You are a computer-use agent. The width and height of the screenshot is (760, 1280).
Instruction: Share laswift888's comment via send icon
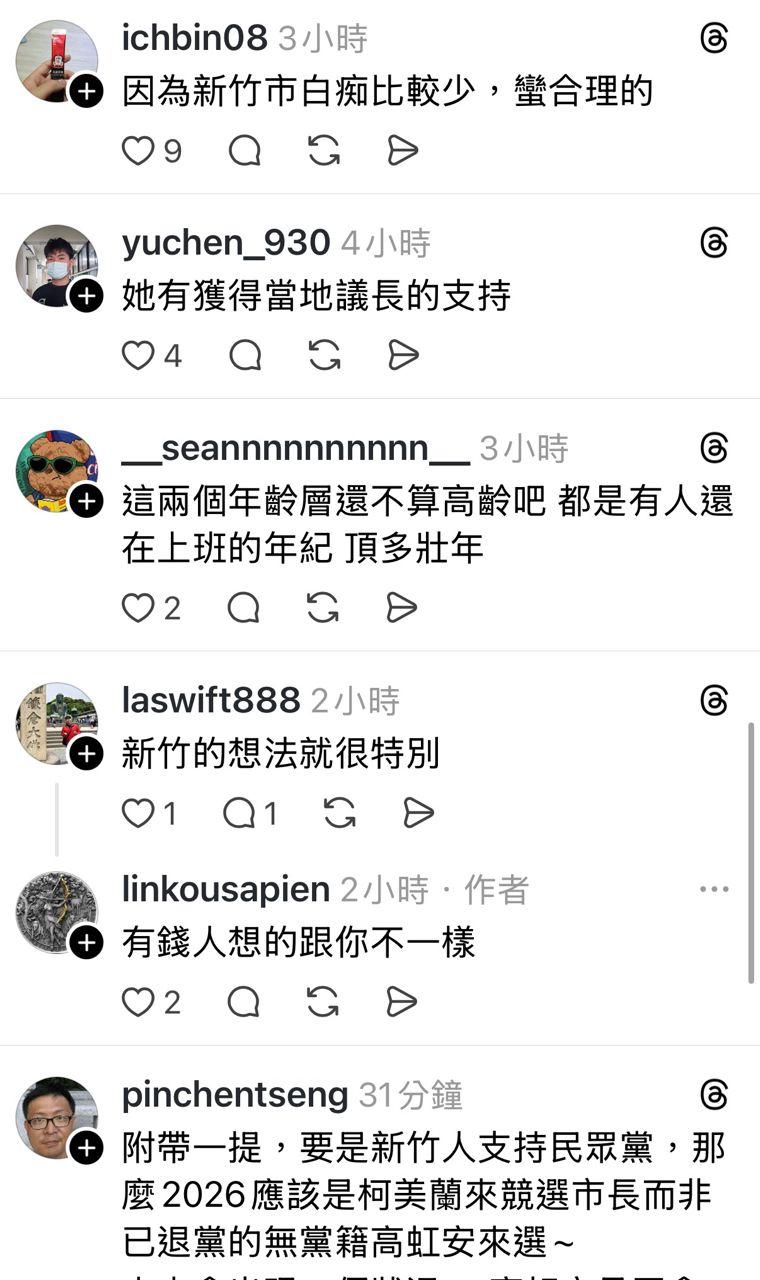[x=418, y=814]
